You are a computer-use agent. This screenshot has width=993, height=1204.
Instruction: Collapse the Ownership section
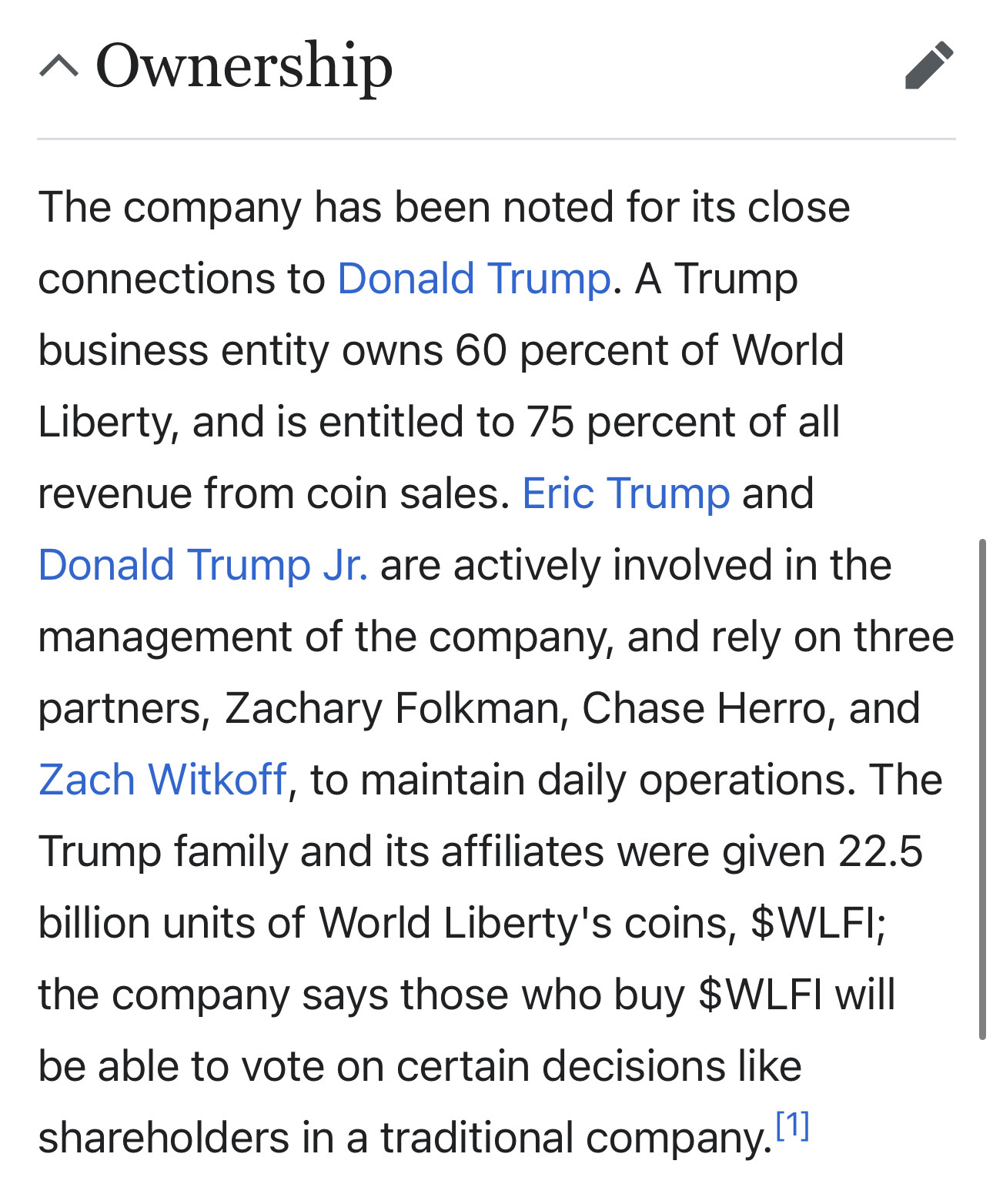(59, 66)
